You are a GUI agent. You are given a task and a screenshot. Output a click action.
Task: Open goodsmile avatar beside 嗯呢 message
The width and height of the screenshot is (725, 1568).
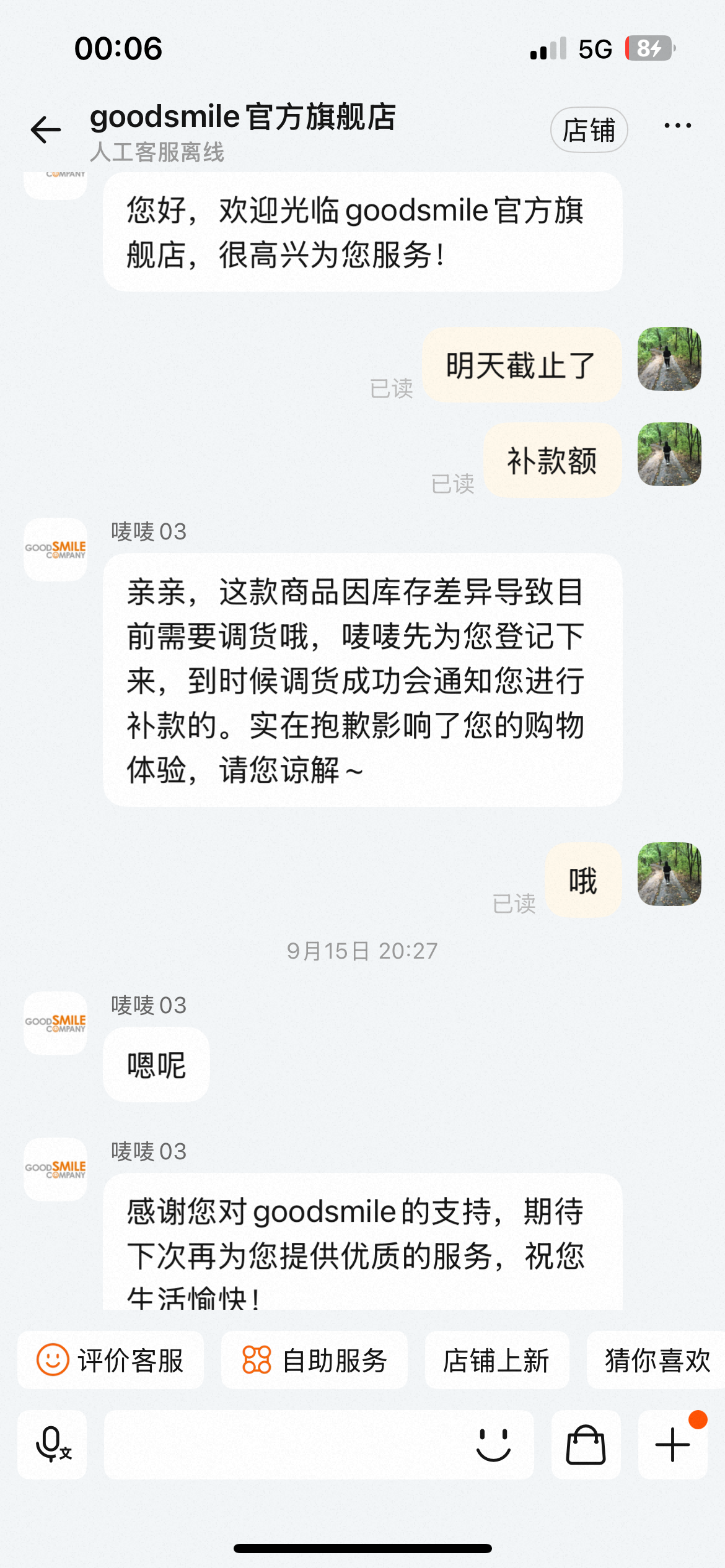pyautogui.click(x=55, y=1023)
